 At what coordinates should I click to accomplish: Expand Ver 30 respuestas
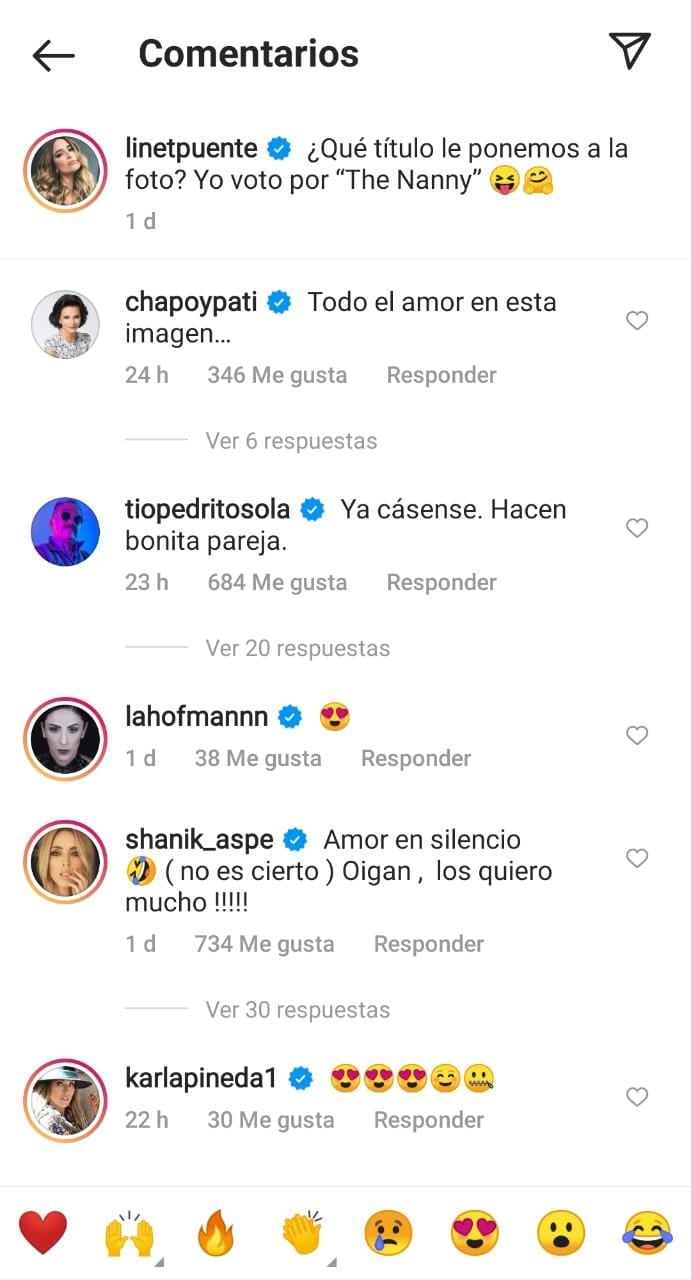point(297,1010)
